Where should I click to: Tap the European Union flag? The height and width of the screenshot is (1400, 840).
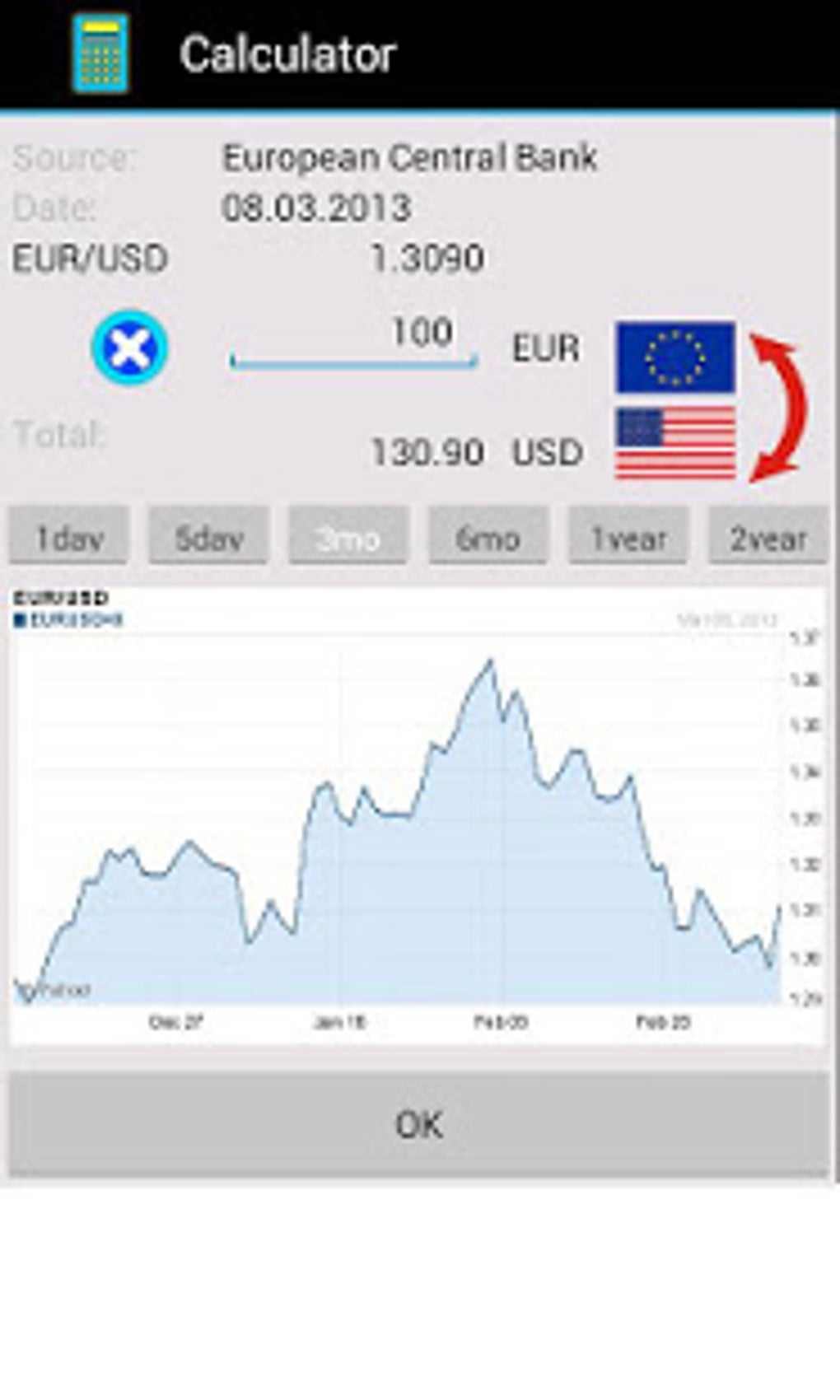(x=675, y=357)
